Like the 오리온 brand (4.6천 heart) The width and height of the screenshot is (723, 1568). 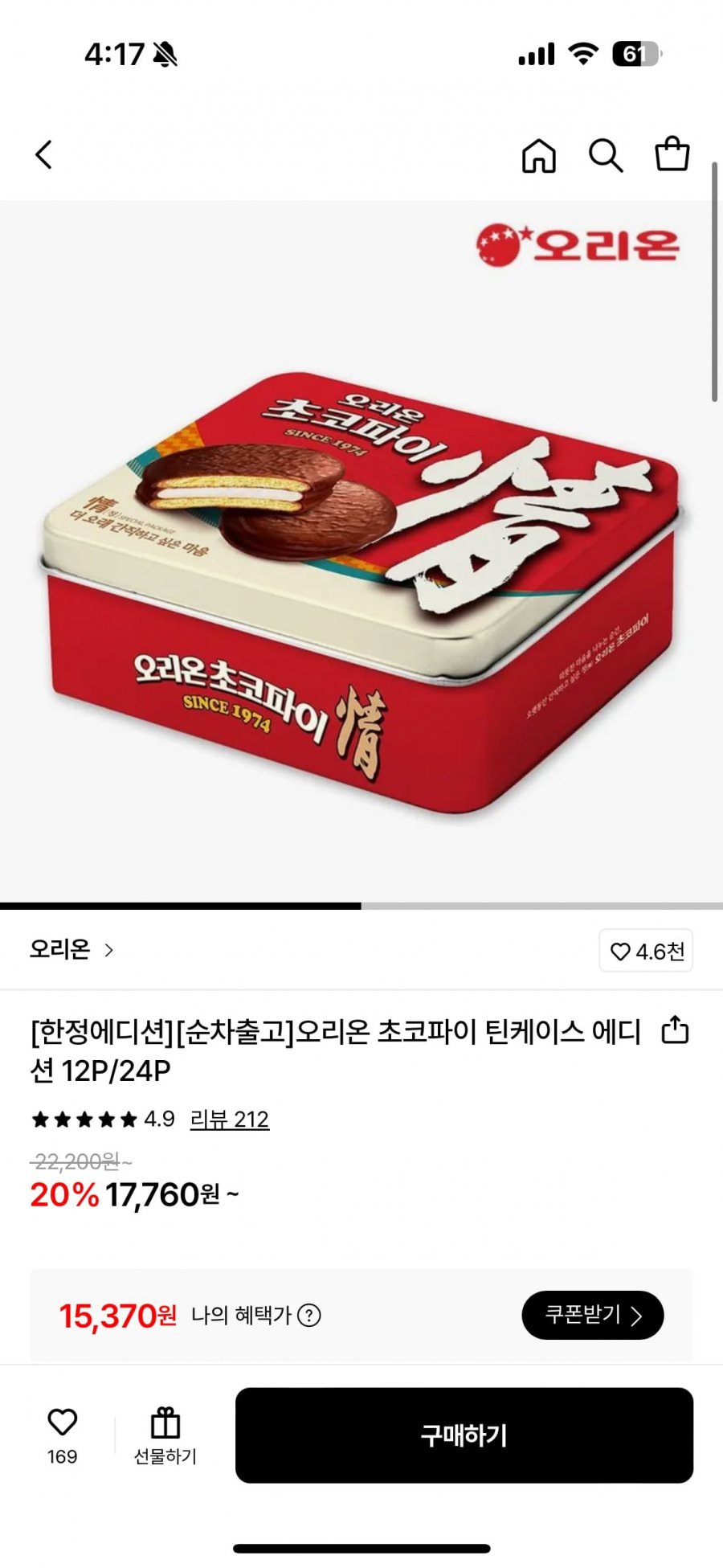click(x=646, y=951)
